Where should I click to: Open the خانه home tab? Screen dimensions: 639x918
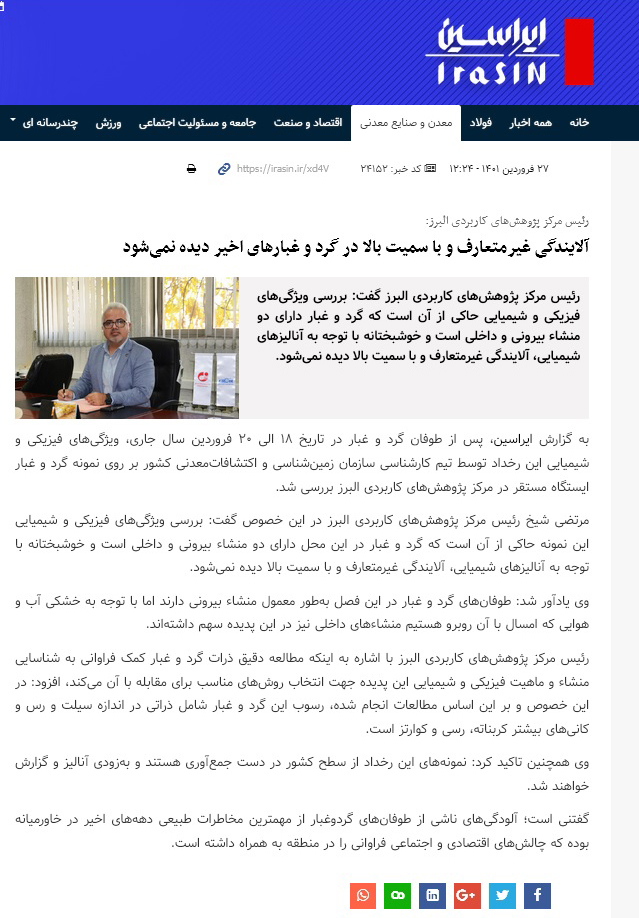click(x=579, y=122)
